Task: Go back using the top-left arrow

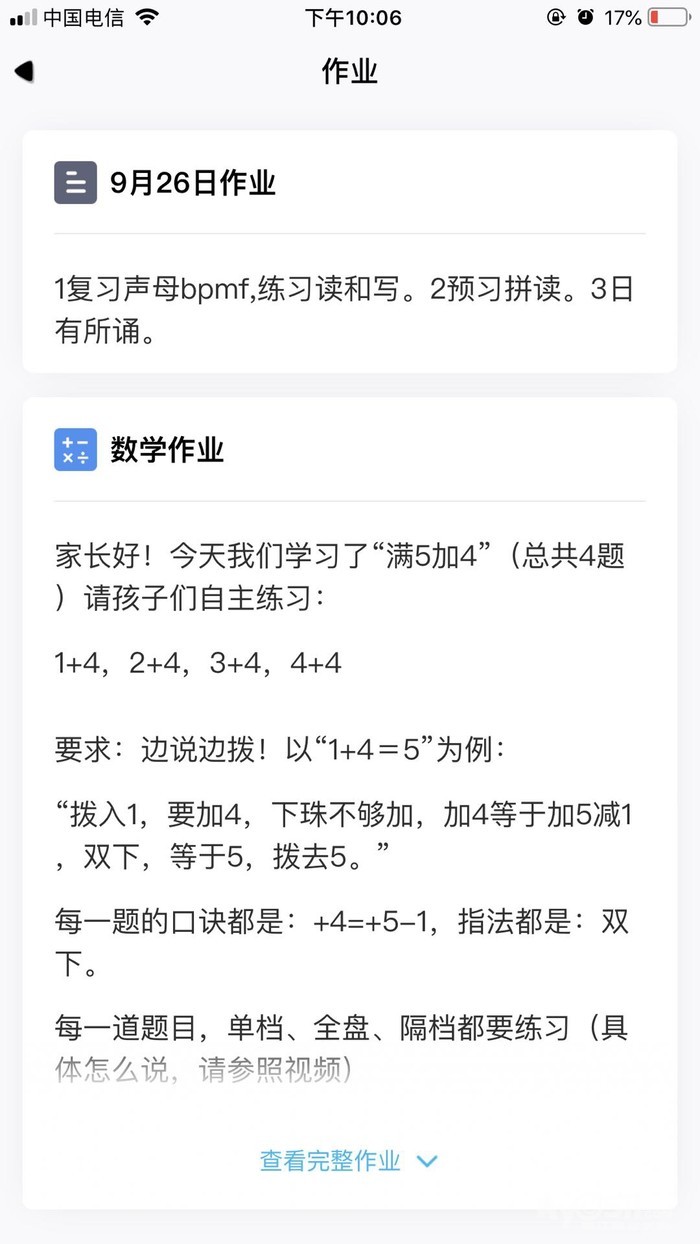Action: 24,71
